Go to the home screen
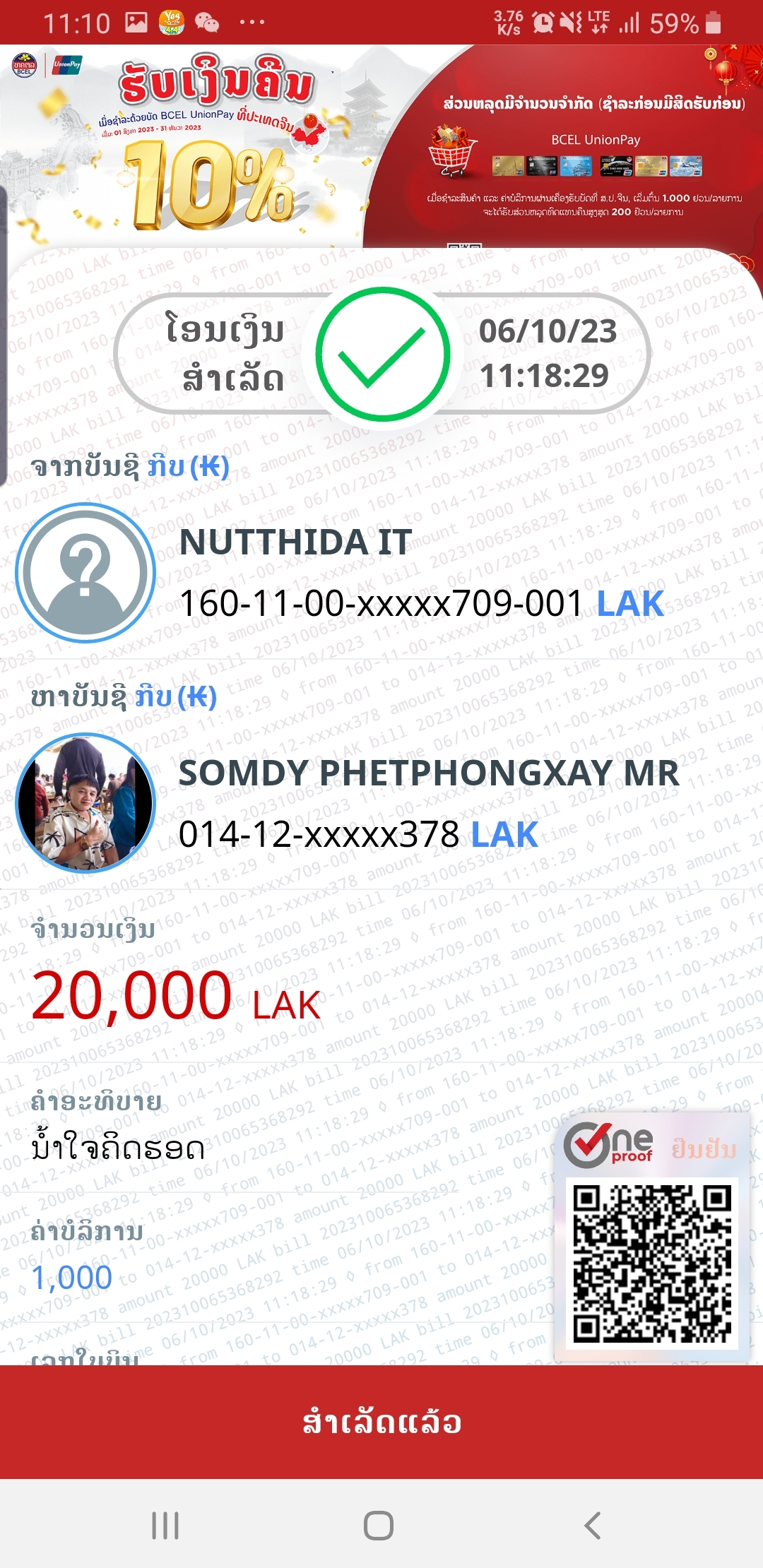The width and height of the screenshot is (763, 1568). pyautogui.click(x=379, y=1526)
